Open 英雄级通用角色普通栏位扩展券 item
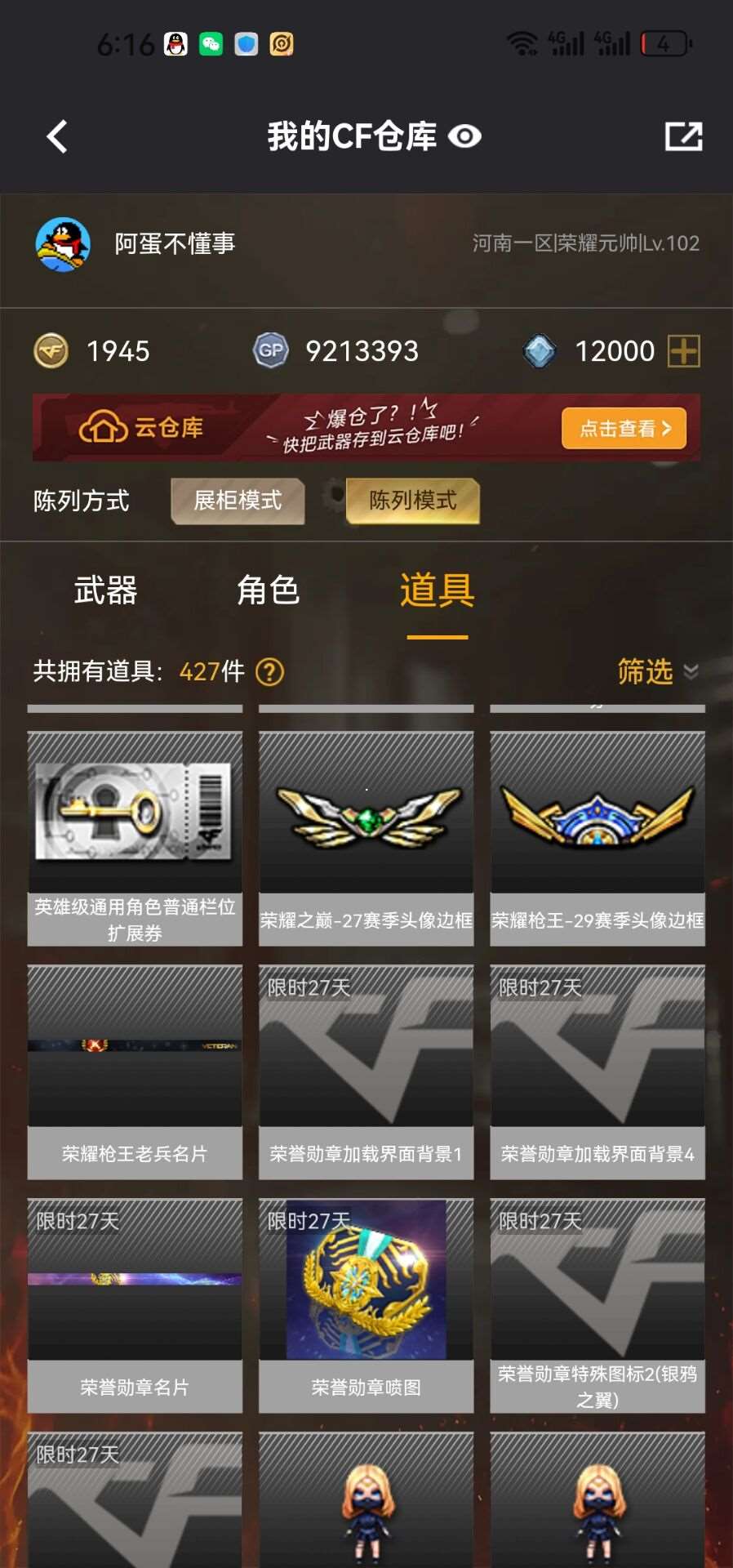Screen dimensions: 733x1568 click(x=135, y=838)
